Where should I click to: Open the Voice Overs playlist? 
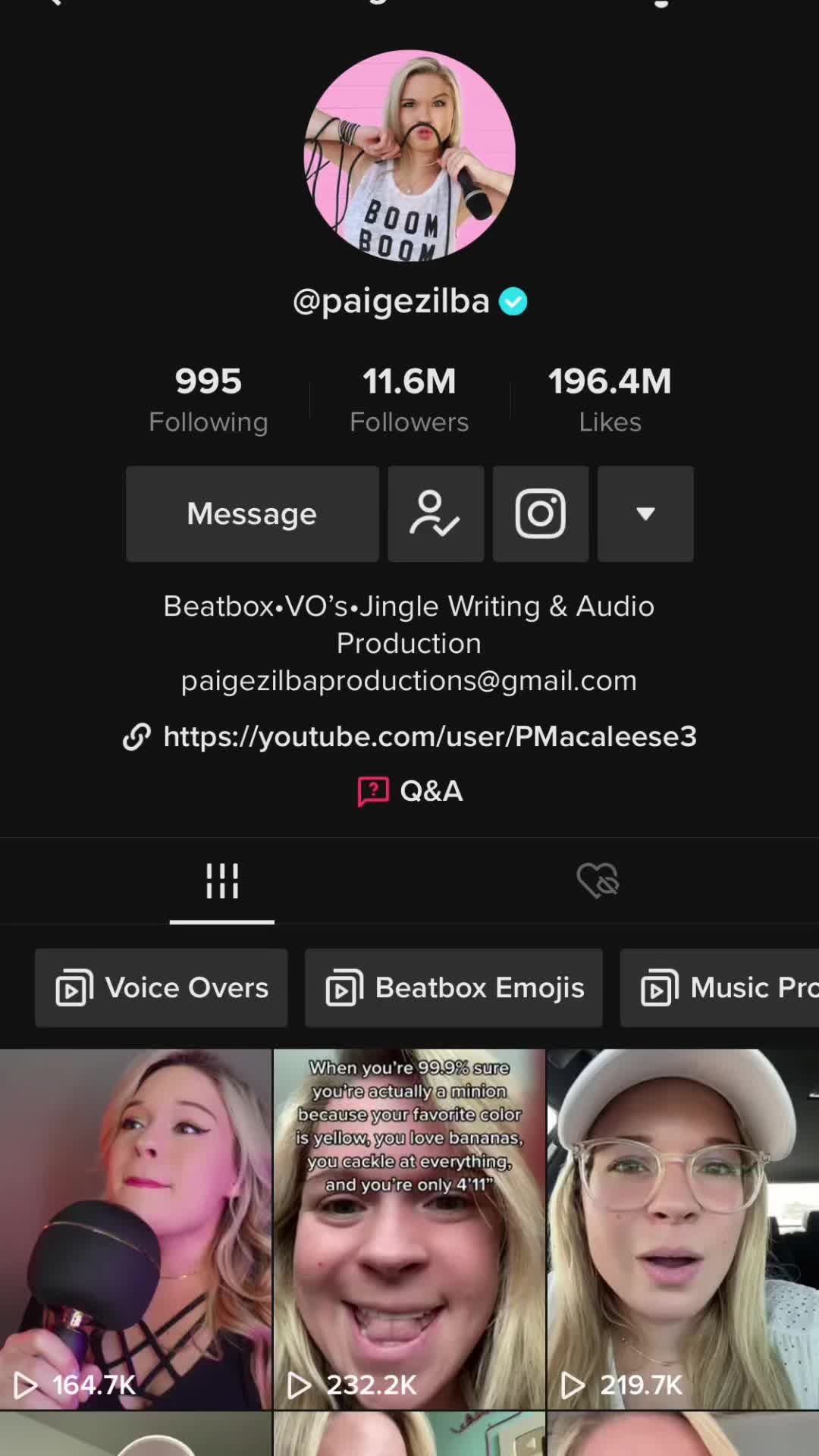point(162,988)
